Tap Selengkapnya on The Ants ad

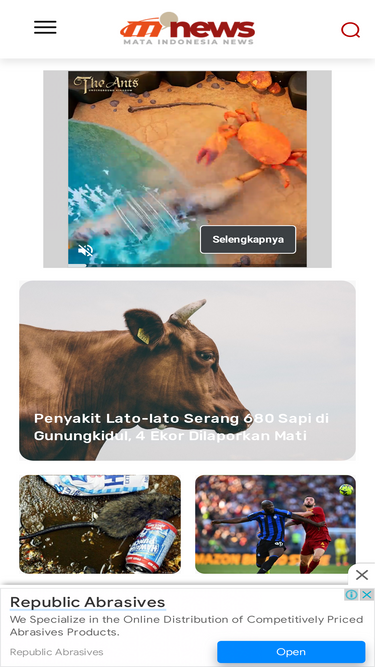coord(248,239)
